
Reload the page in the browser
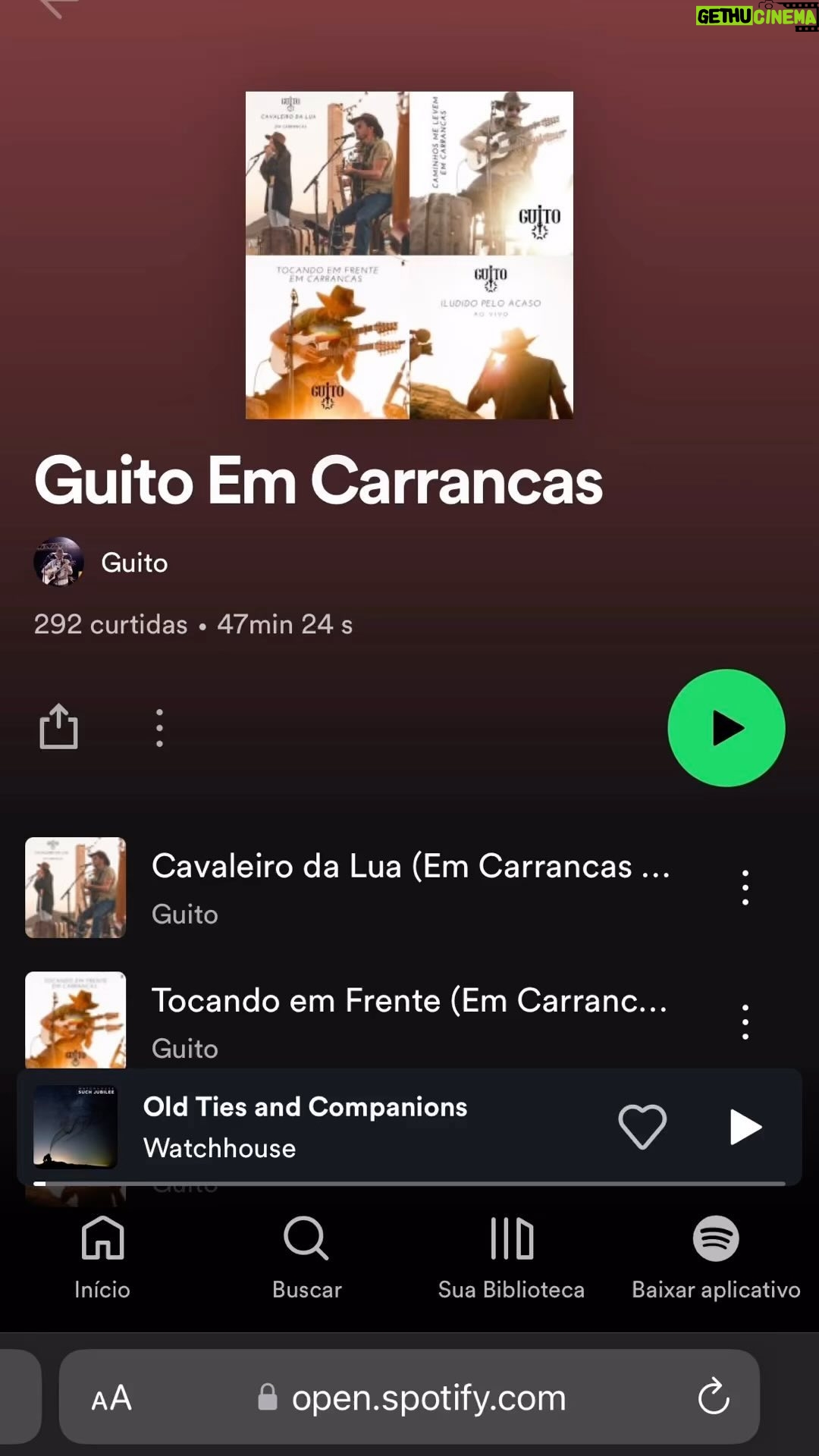tap(714, 1397)
